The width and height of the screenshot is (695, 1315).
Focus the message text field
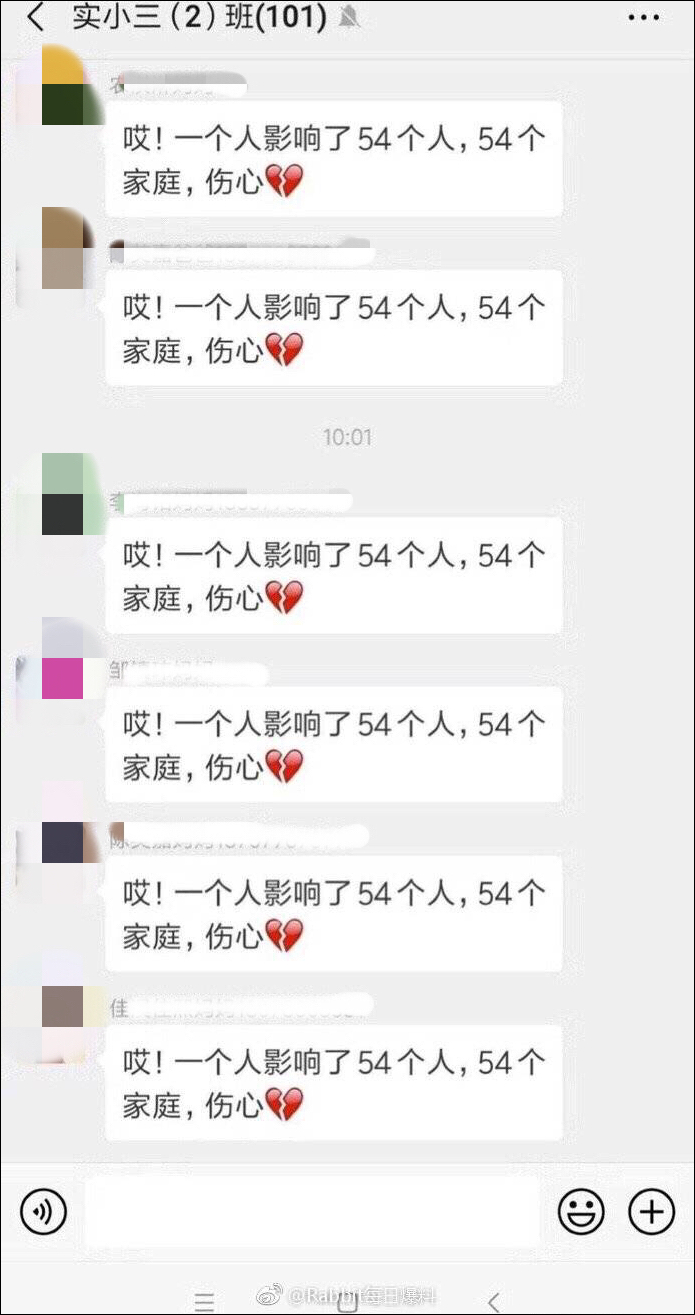pyautogui.click(x=310, y=1213)
